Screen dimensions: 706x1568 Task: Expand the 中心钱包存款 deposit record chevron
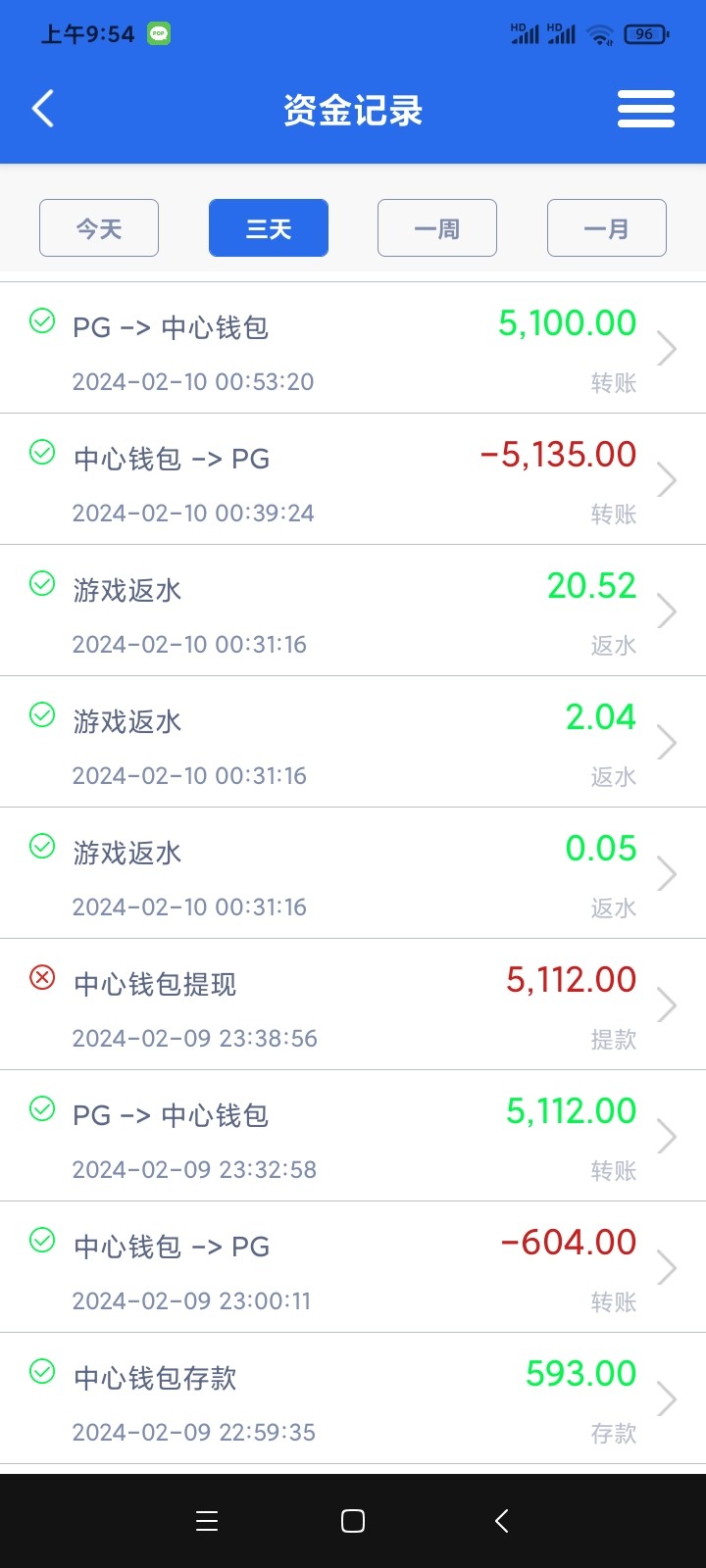(x=667, y=1398)
